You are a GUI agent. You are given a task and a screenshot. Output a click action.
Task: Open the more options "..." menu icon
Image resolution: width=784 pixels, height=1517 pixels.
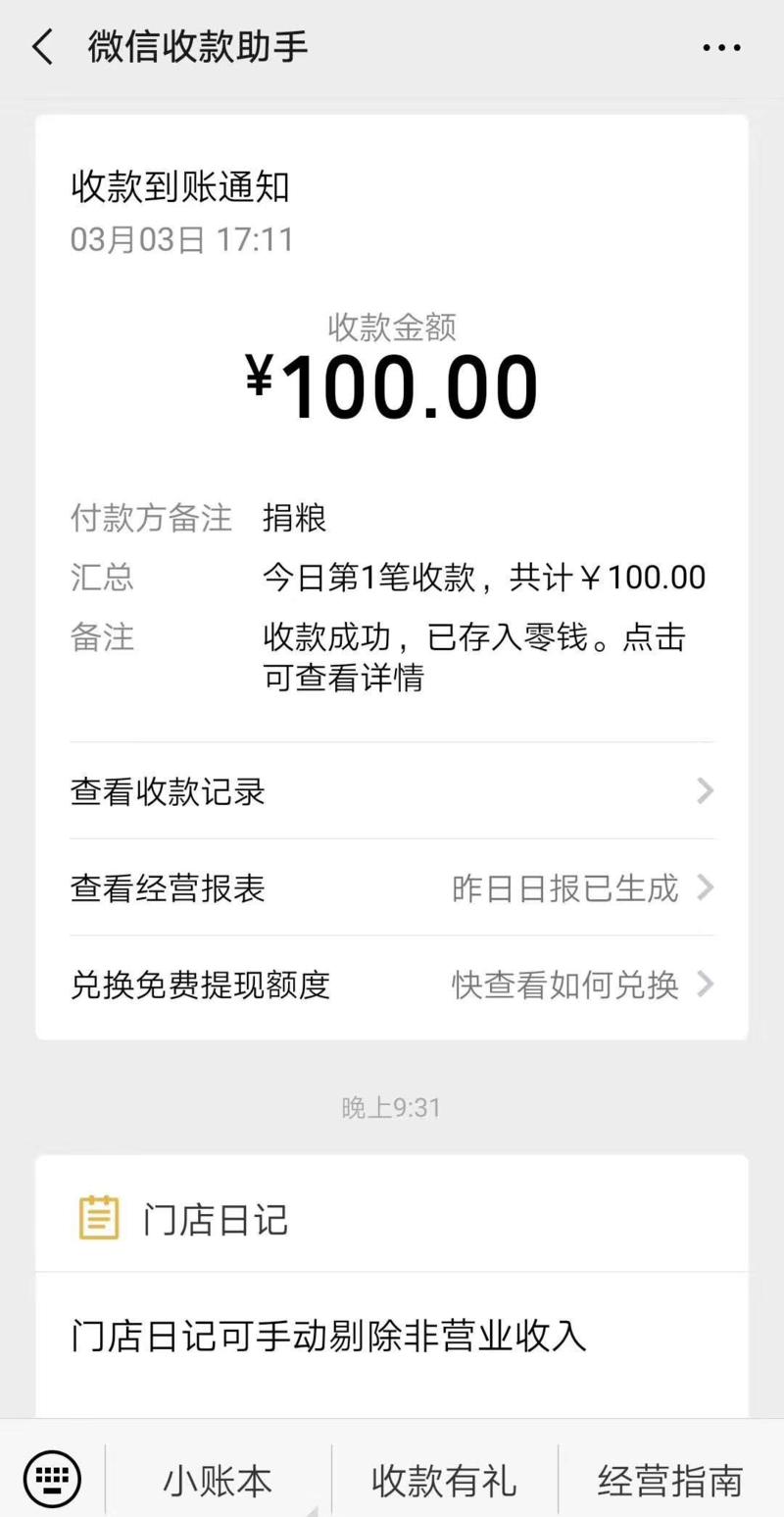(x=721, y=45)
